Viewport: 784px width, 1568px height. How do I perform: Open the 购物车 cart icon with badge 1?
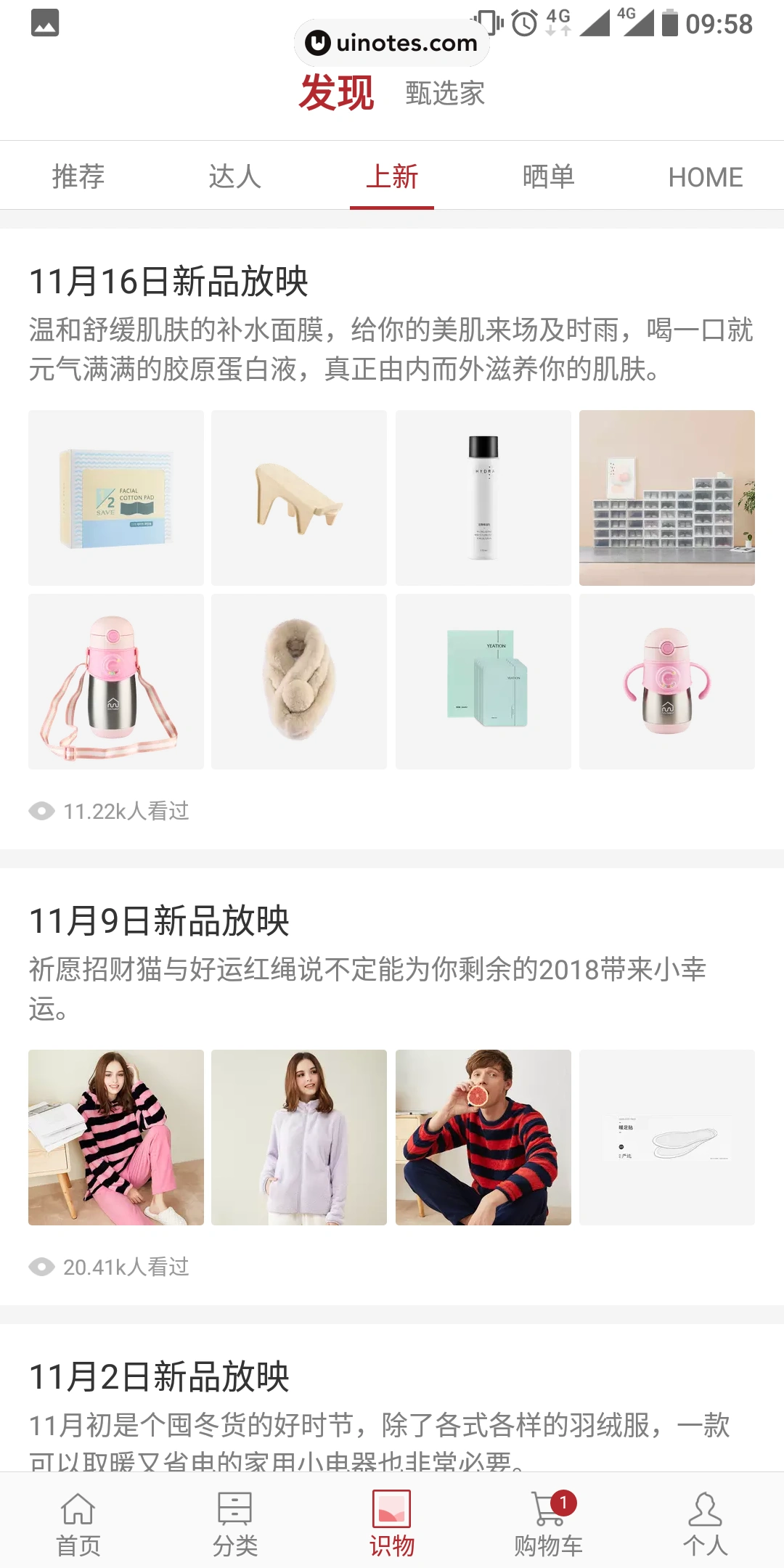click(x=549, y=1510)
